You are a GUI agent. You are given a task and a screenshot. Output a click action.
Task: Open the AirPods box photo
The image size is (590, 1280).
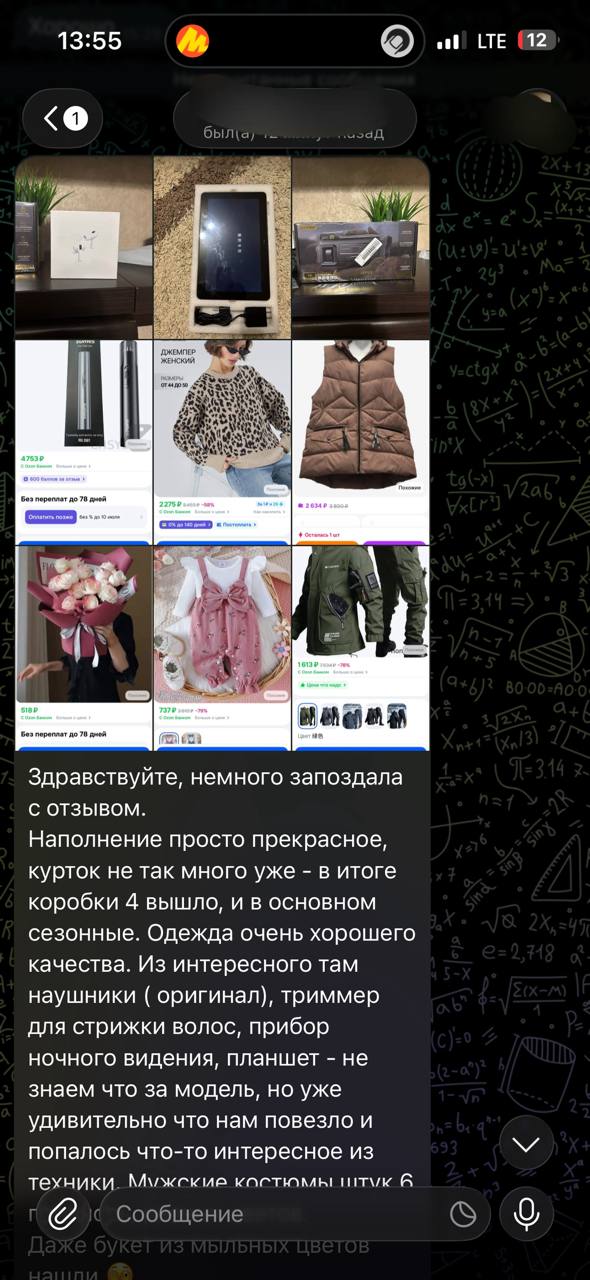point(83,247)
